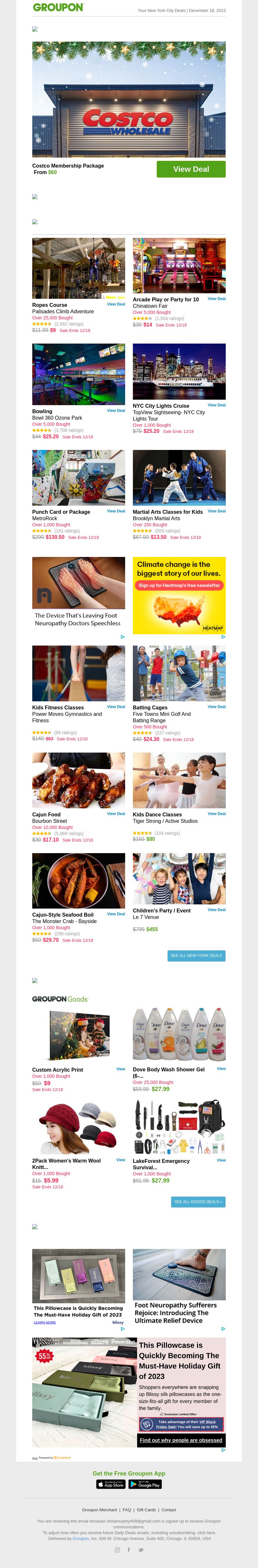Tap the green View Deal button for Costco
The width and height of the screenshot is (258, 1568).
click(191, 169)
